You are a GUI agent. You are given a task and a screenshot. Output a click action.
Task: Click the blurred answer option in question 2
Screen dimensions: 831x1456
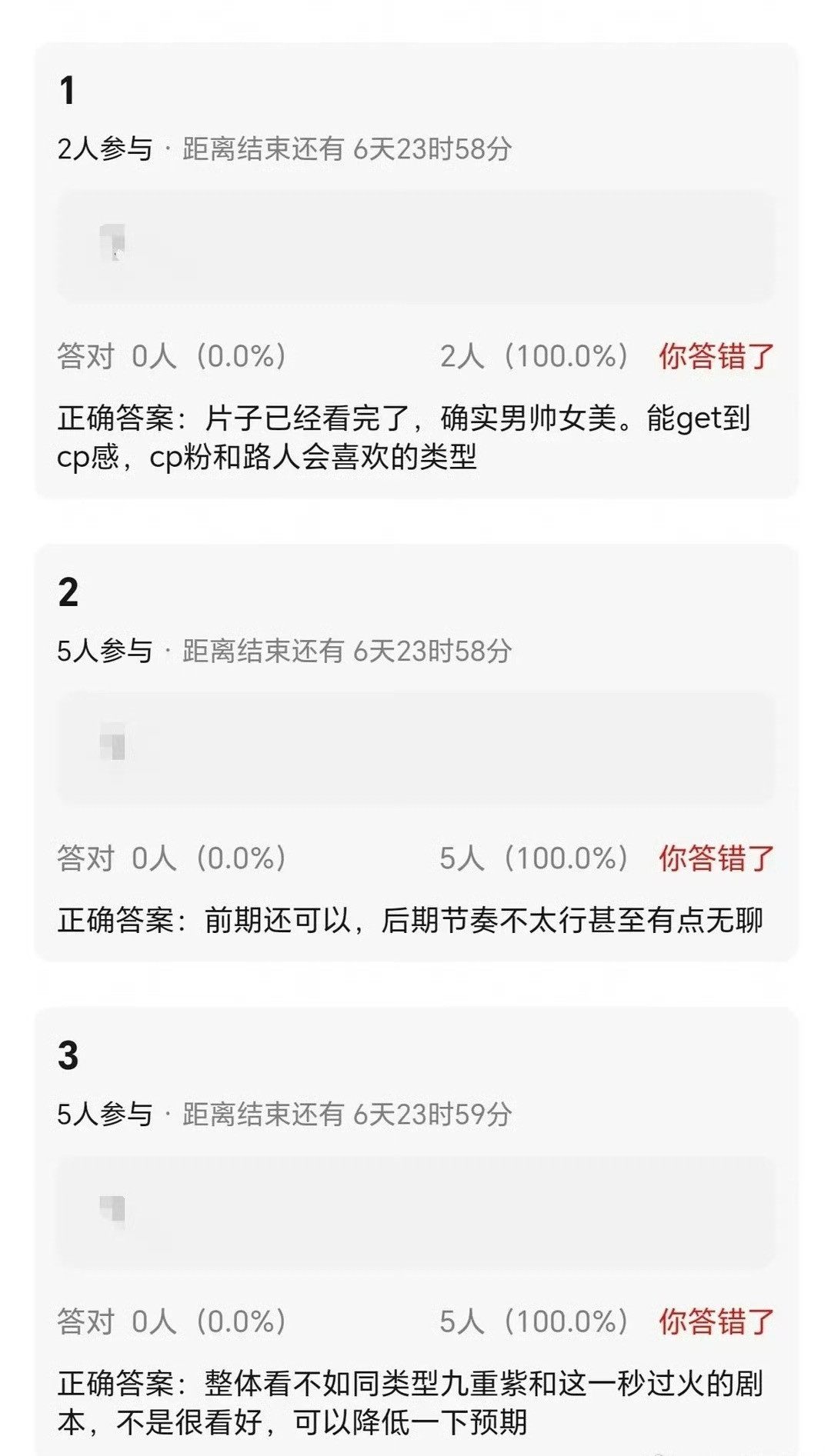pyautogui.click(x=415, y=746)
